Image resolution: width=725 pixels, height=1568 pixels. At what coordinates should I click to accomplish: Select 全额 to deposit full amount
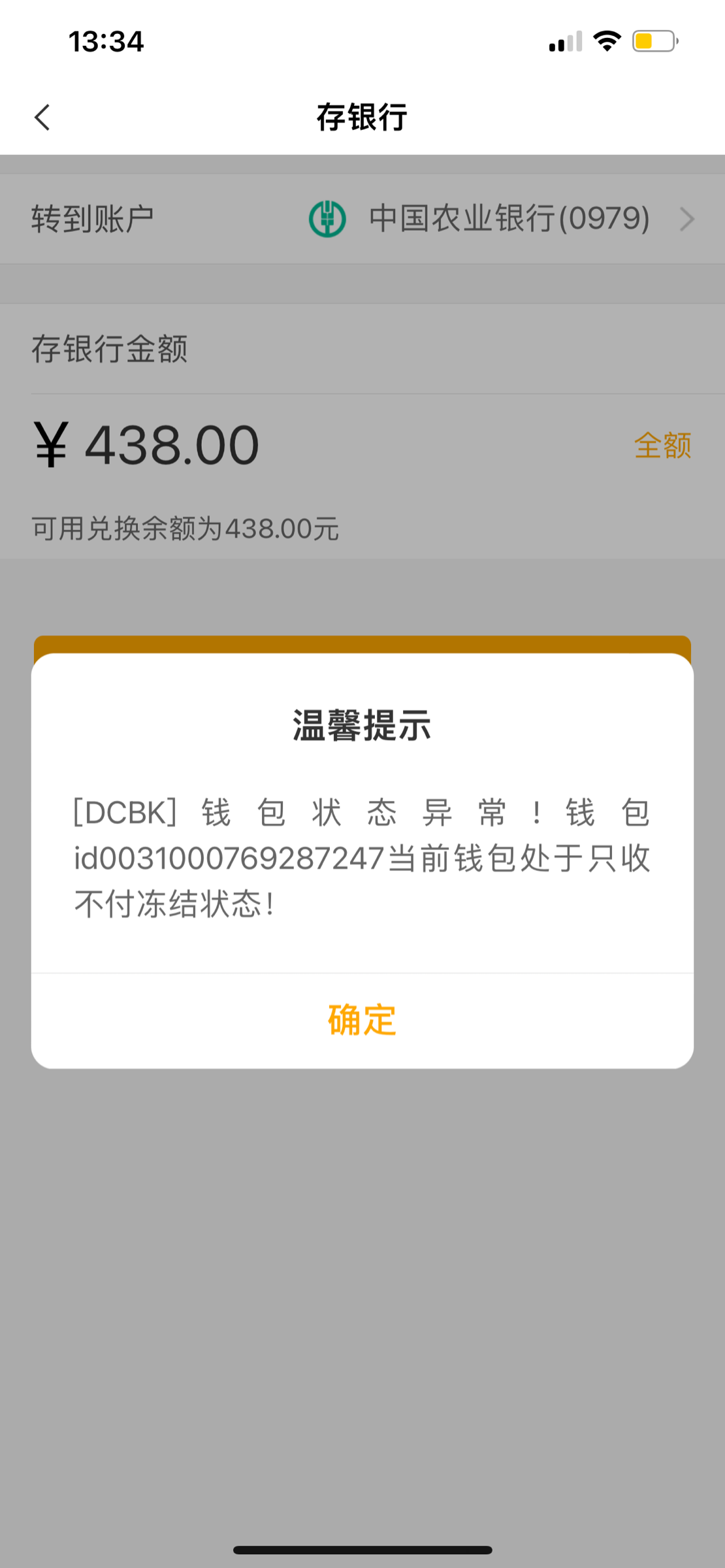(x=662, y=446)
